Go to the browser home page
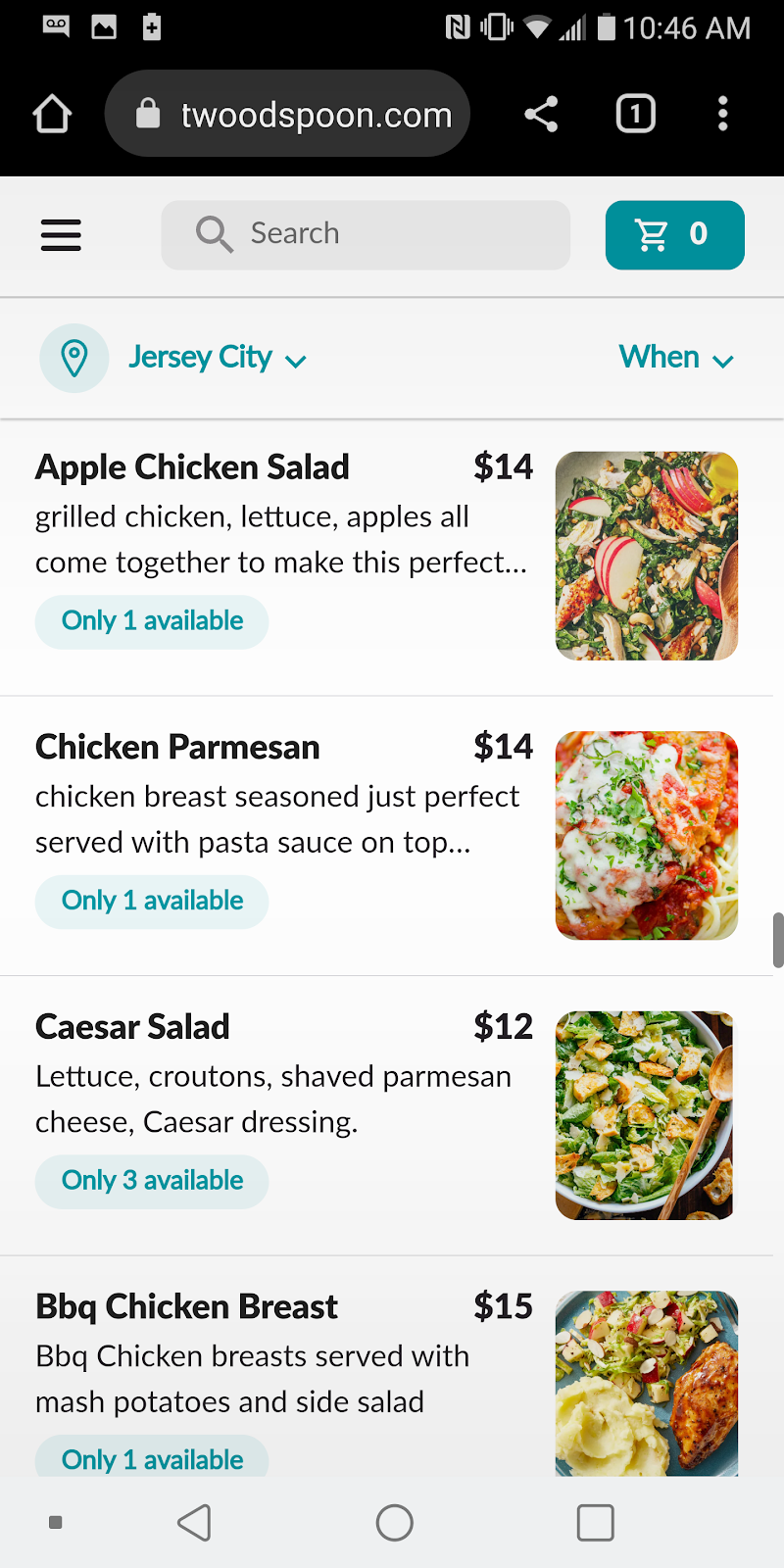This screenshot has width=784, height=1568. (x=53, y=115)
